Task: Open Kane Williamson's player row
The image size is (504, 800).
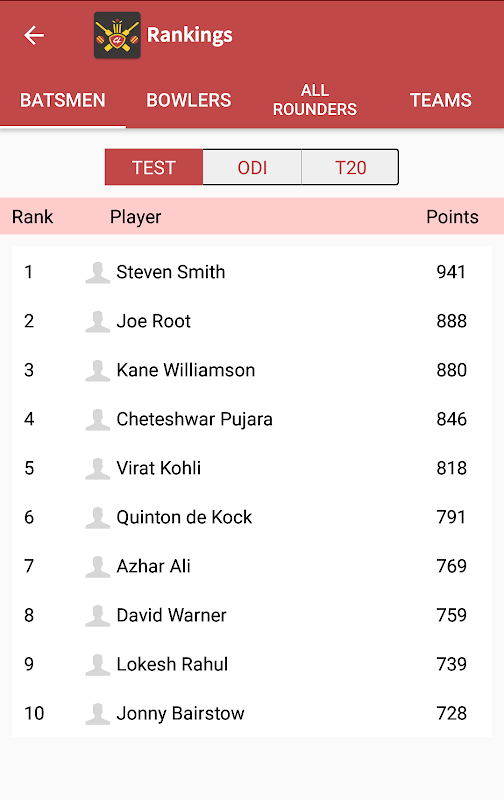Action: (251, 370)
